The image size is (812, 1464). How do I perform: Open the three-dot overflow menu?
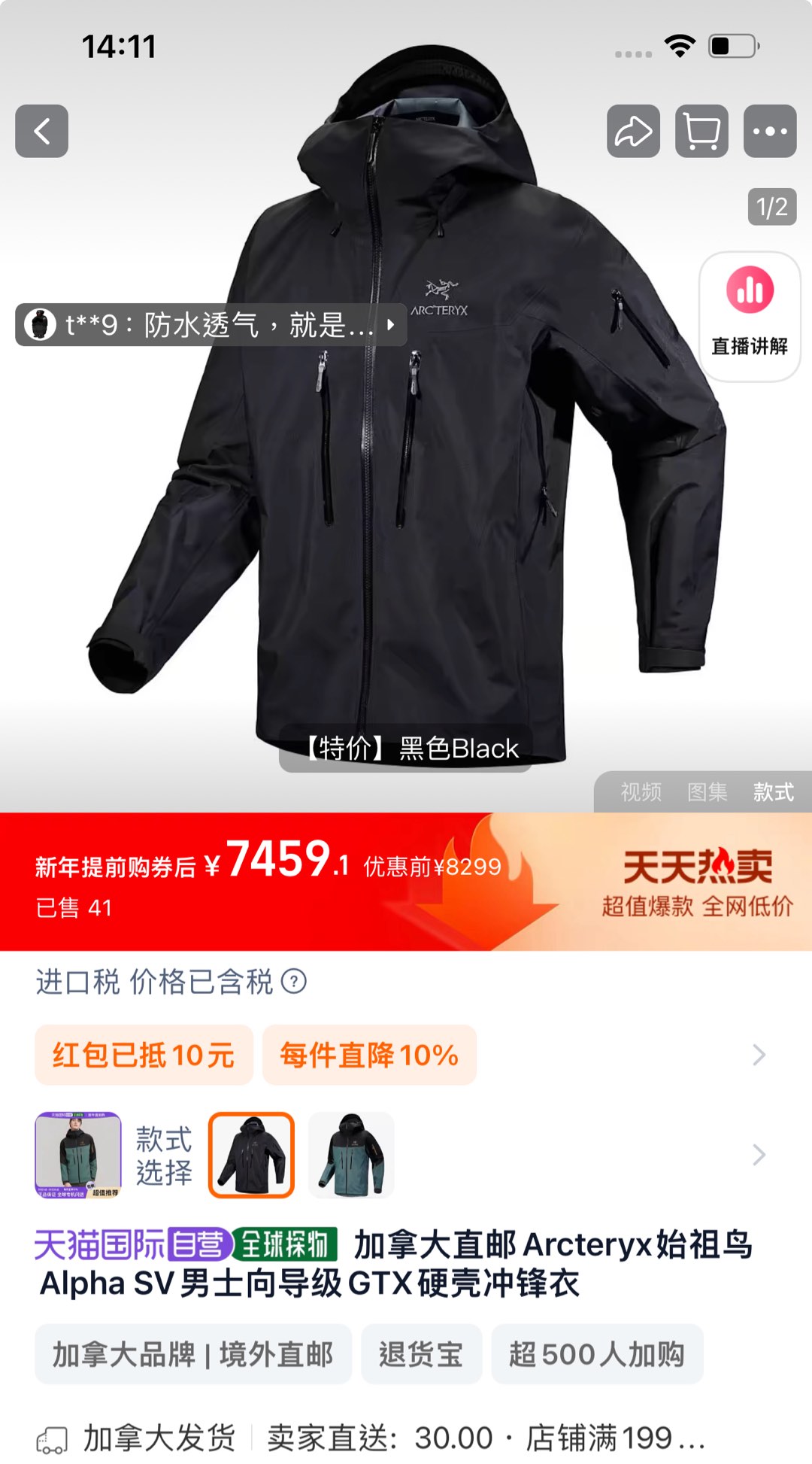tap(770, 131)
